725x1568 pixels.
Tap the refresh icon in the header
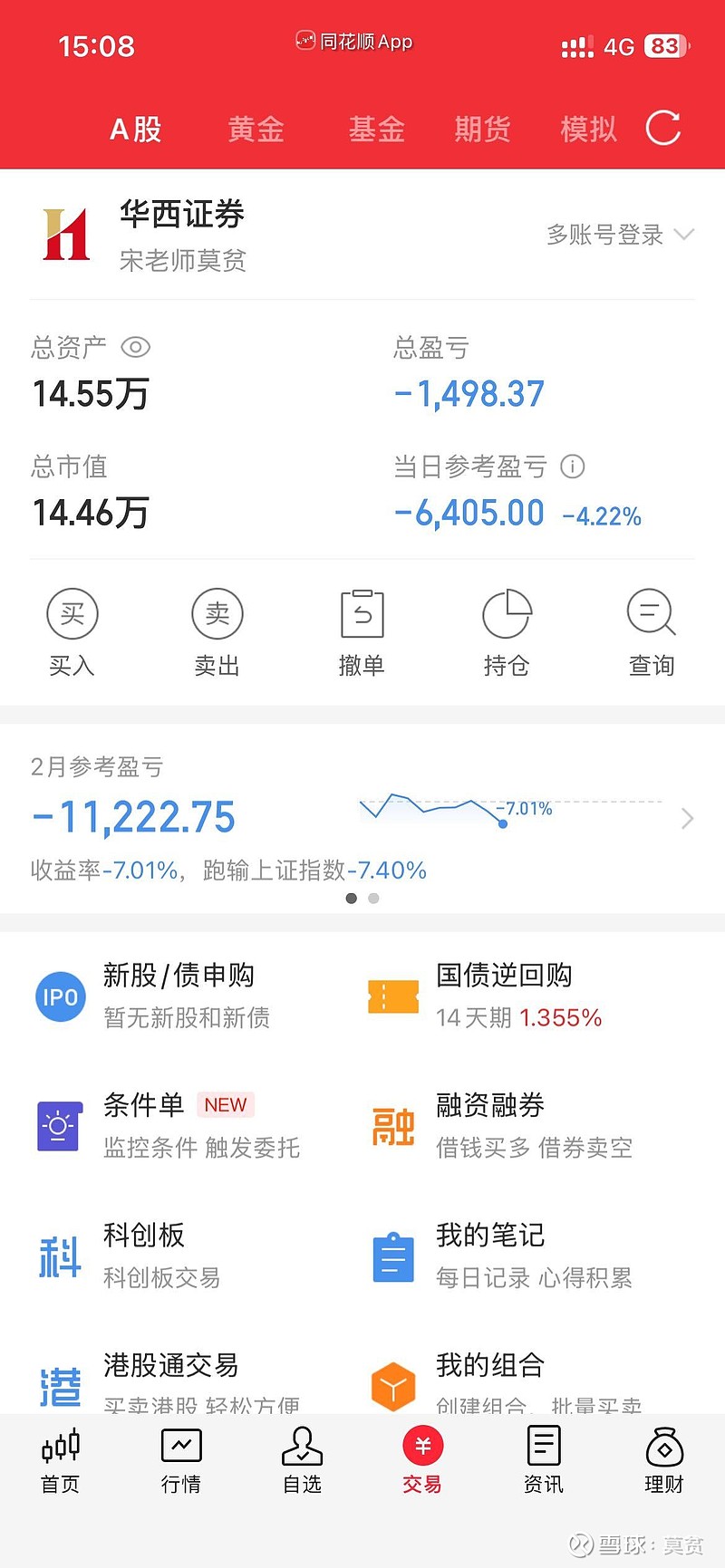point(663,128)
